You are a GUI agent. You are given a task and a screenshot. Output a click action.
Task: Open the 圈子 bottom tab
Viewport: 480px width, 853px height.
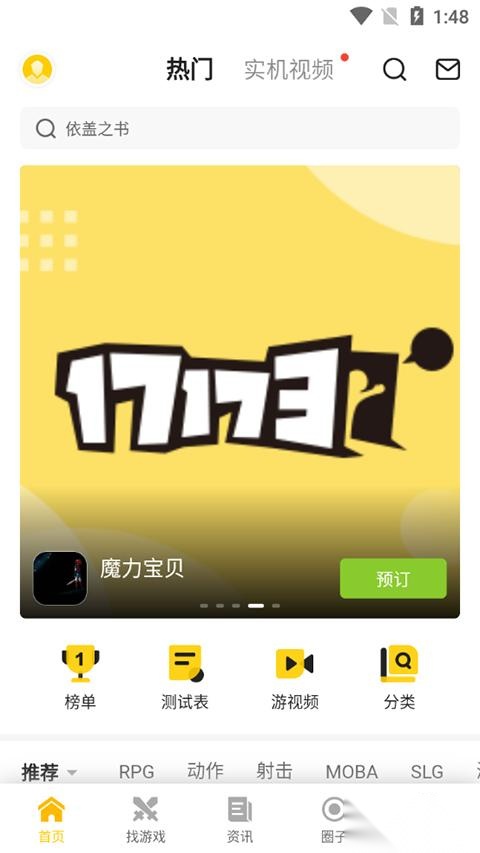[x=333, y=819]
